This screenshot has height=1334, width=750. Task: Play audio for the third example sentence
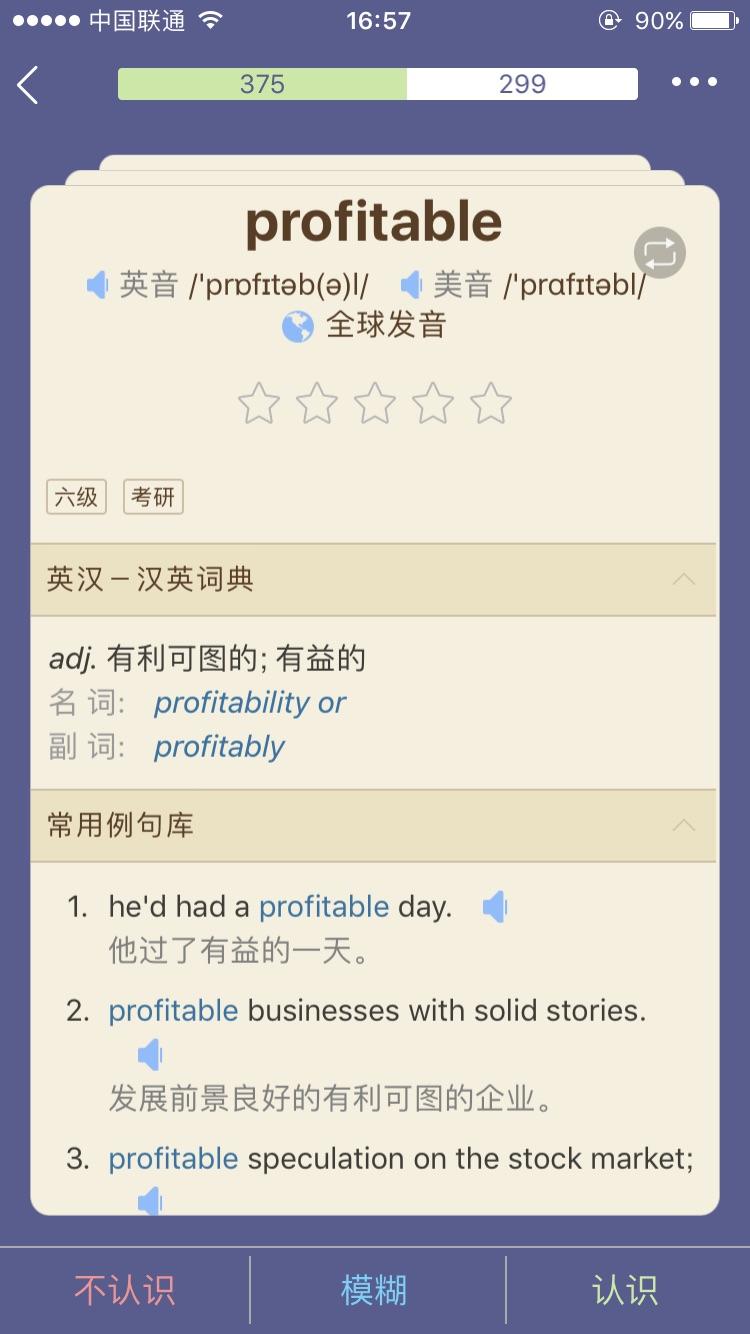coord(149,1201)
